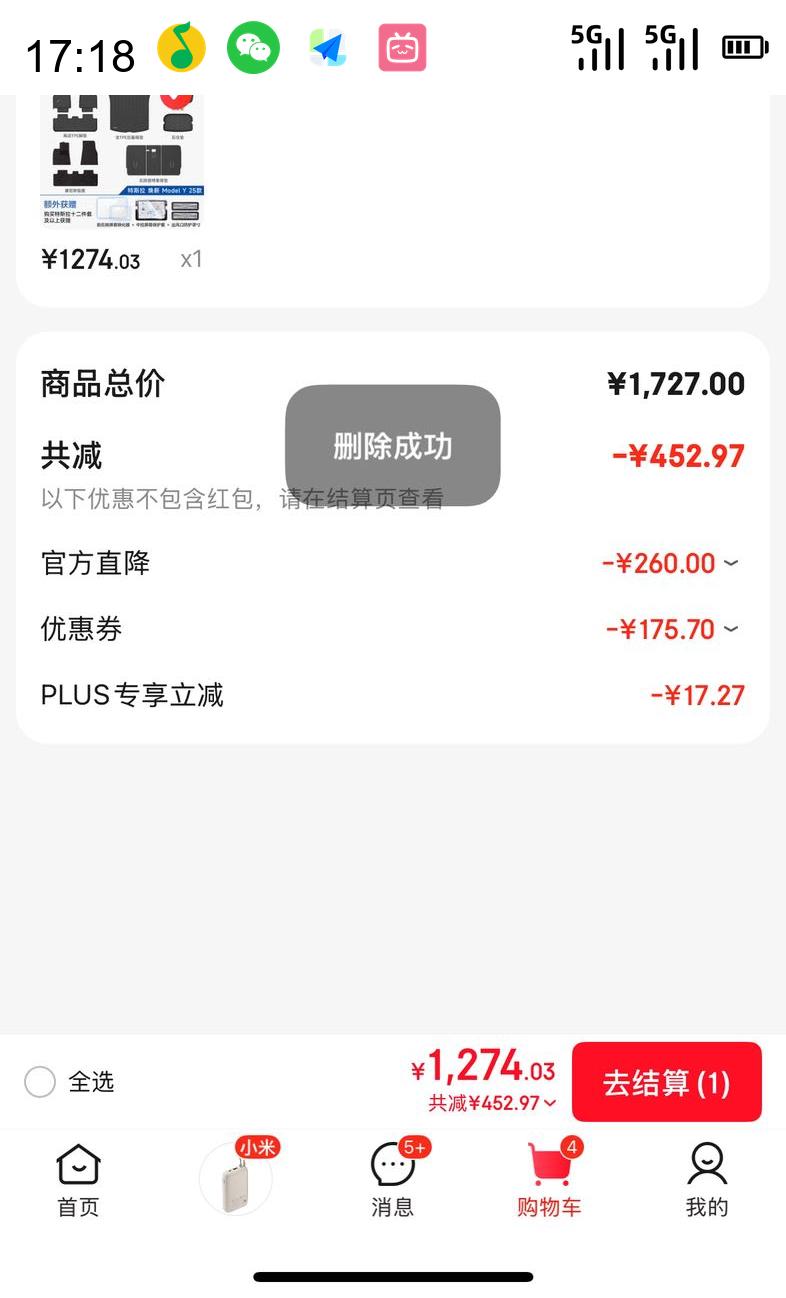Open the car mat product image
The height and width of the screenshot is (1298, 786).
(122, 160)
